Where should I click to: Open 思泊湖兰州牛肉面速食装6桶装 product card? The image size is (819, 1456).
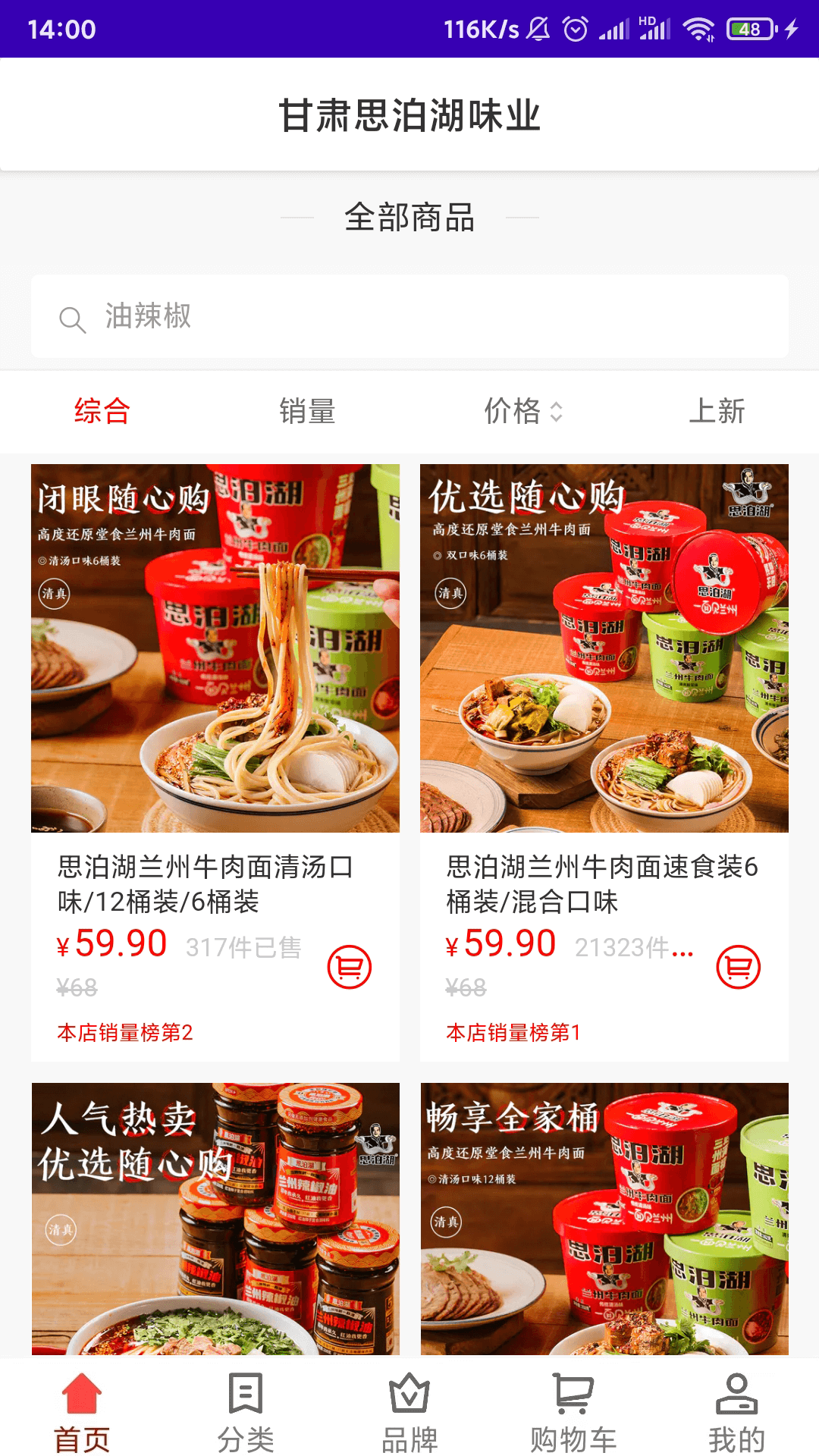click(604, 682)
